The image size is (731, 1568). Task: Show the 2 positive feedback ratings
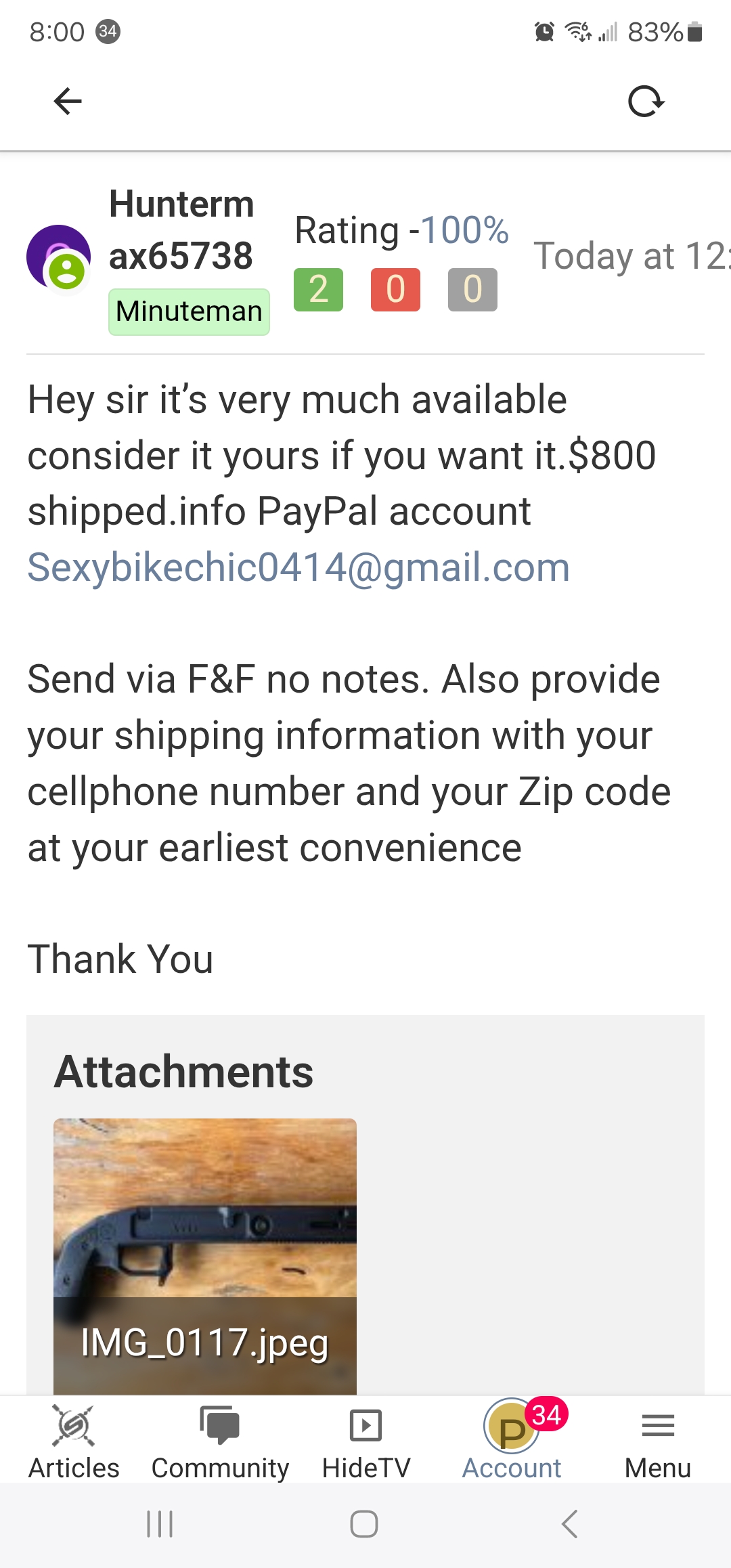pos(318,290)
